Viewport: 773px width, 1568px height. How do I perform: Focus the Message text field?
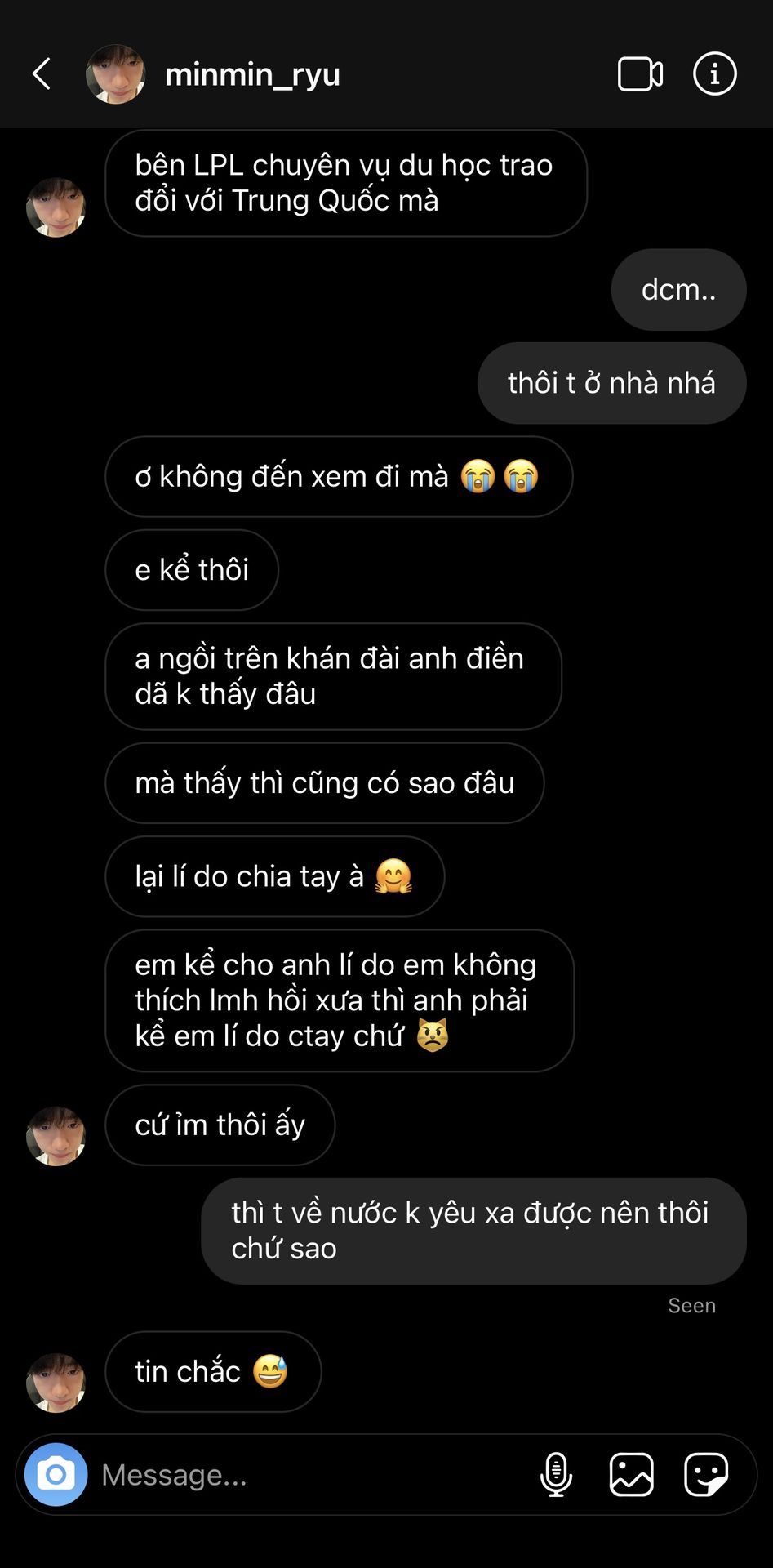310,1475
